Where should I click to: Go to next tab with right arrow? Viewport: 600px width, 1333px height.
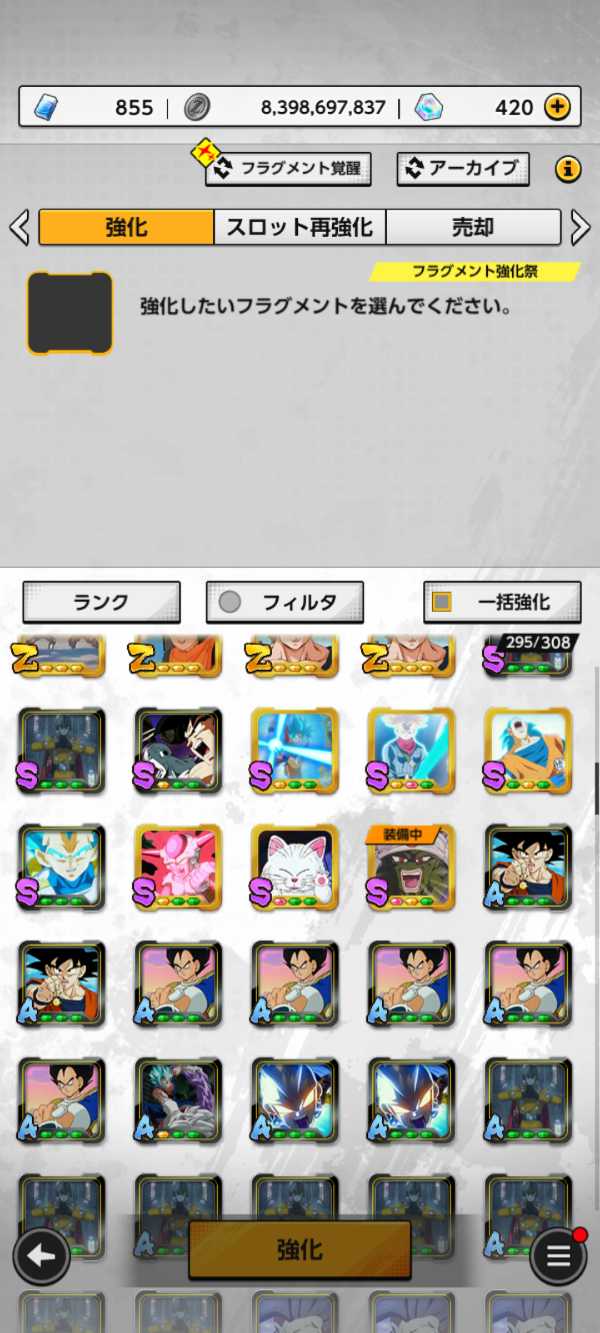pos(580,227)
